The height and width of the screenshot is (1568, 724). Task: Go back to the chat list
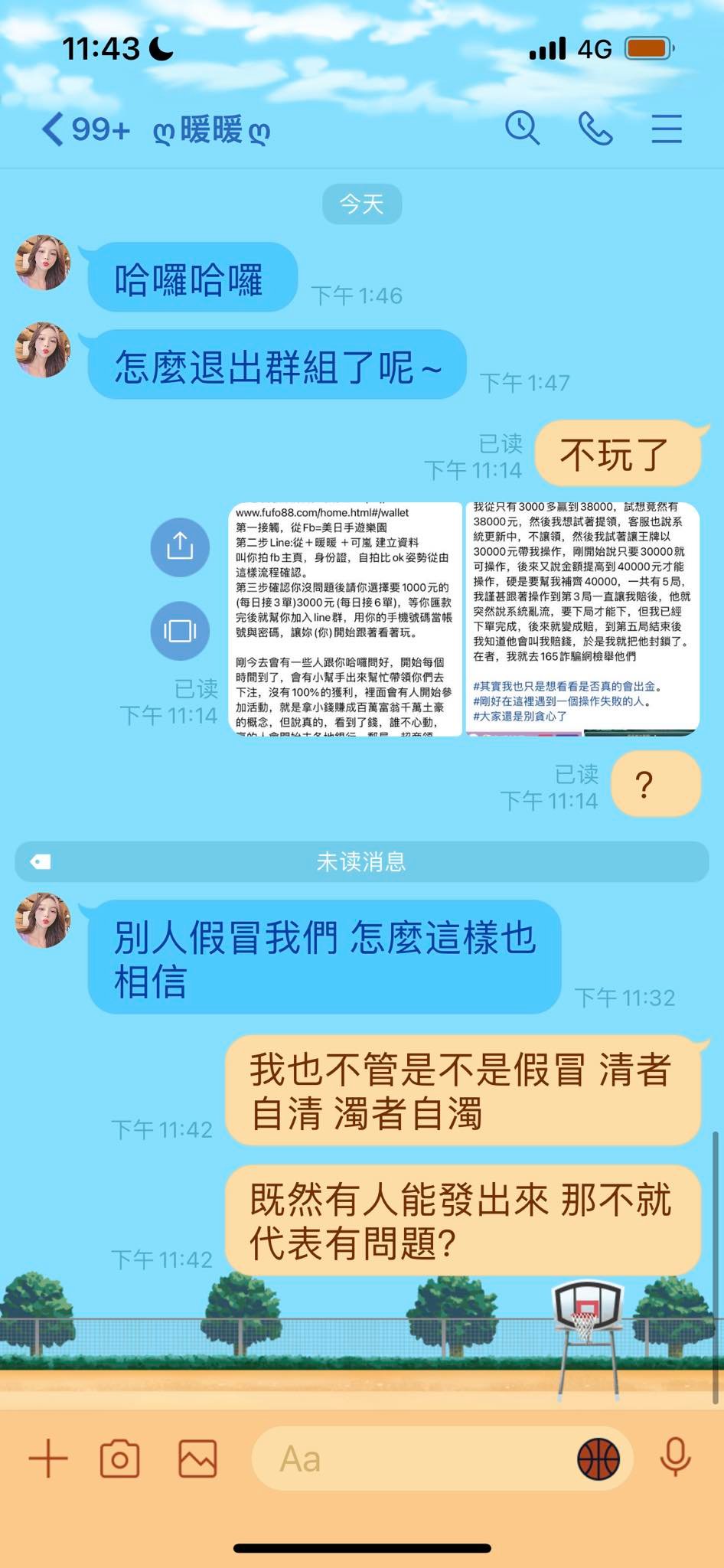tap(54, 129)
